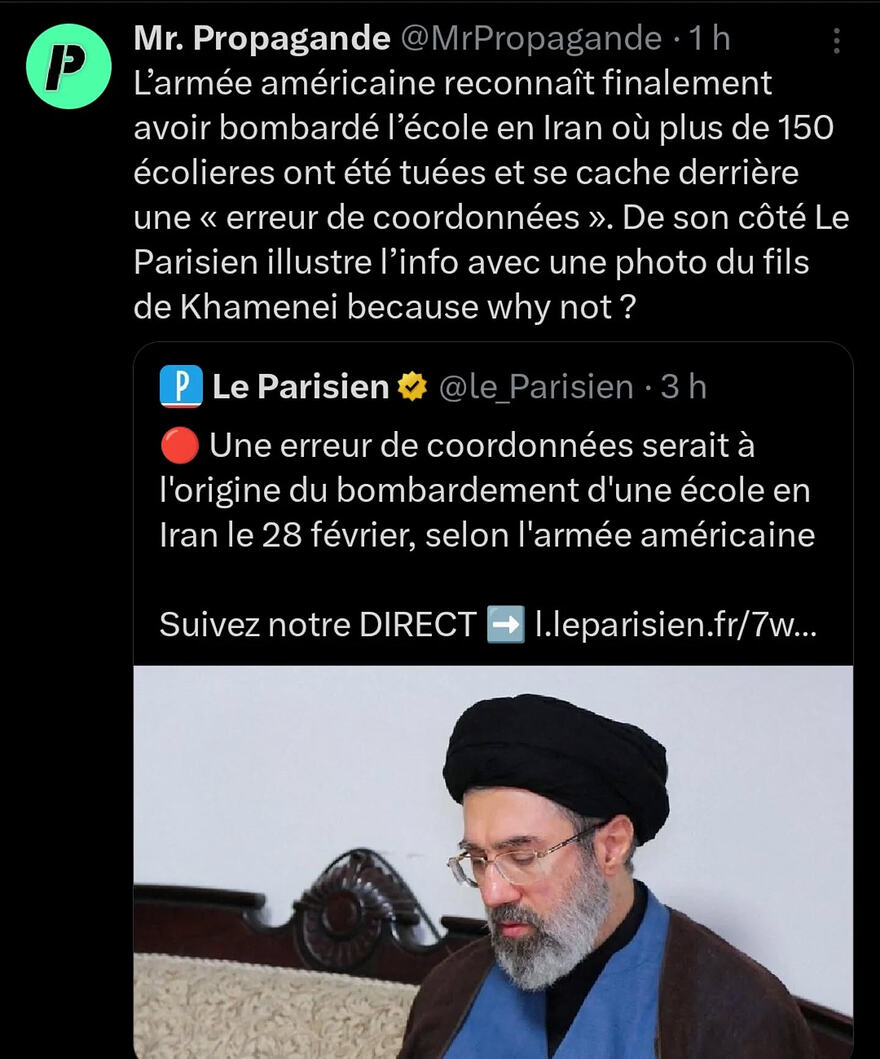The width and height of the screenshot is (880, 1059).
Task: Open the @MrPropagande username profile
Action: click(x=530, y=39)
